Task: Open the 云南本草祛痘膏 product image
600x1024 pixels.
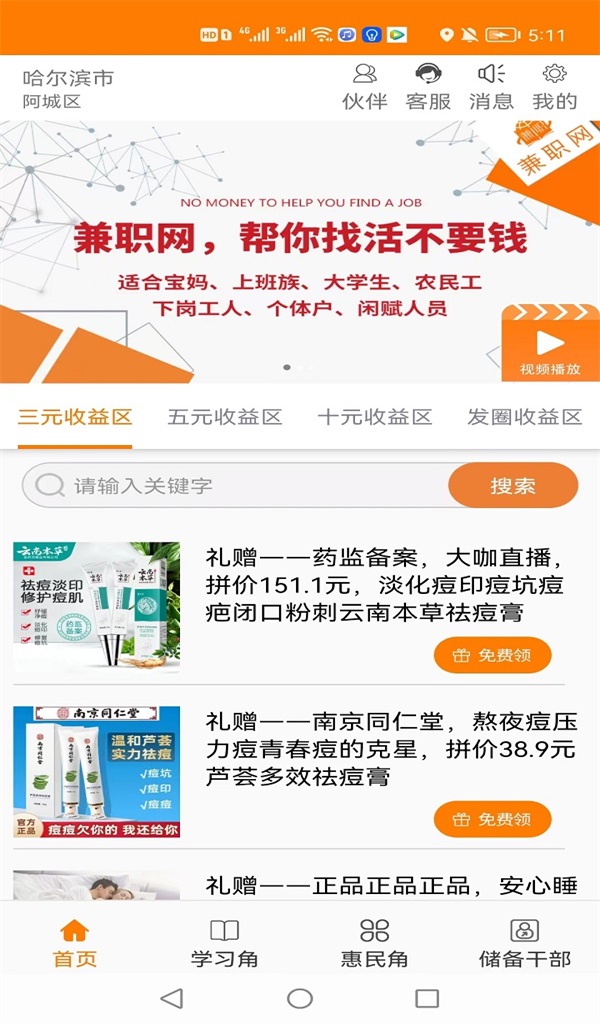Action: point(97,607)
